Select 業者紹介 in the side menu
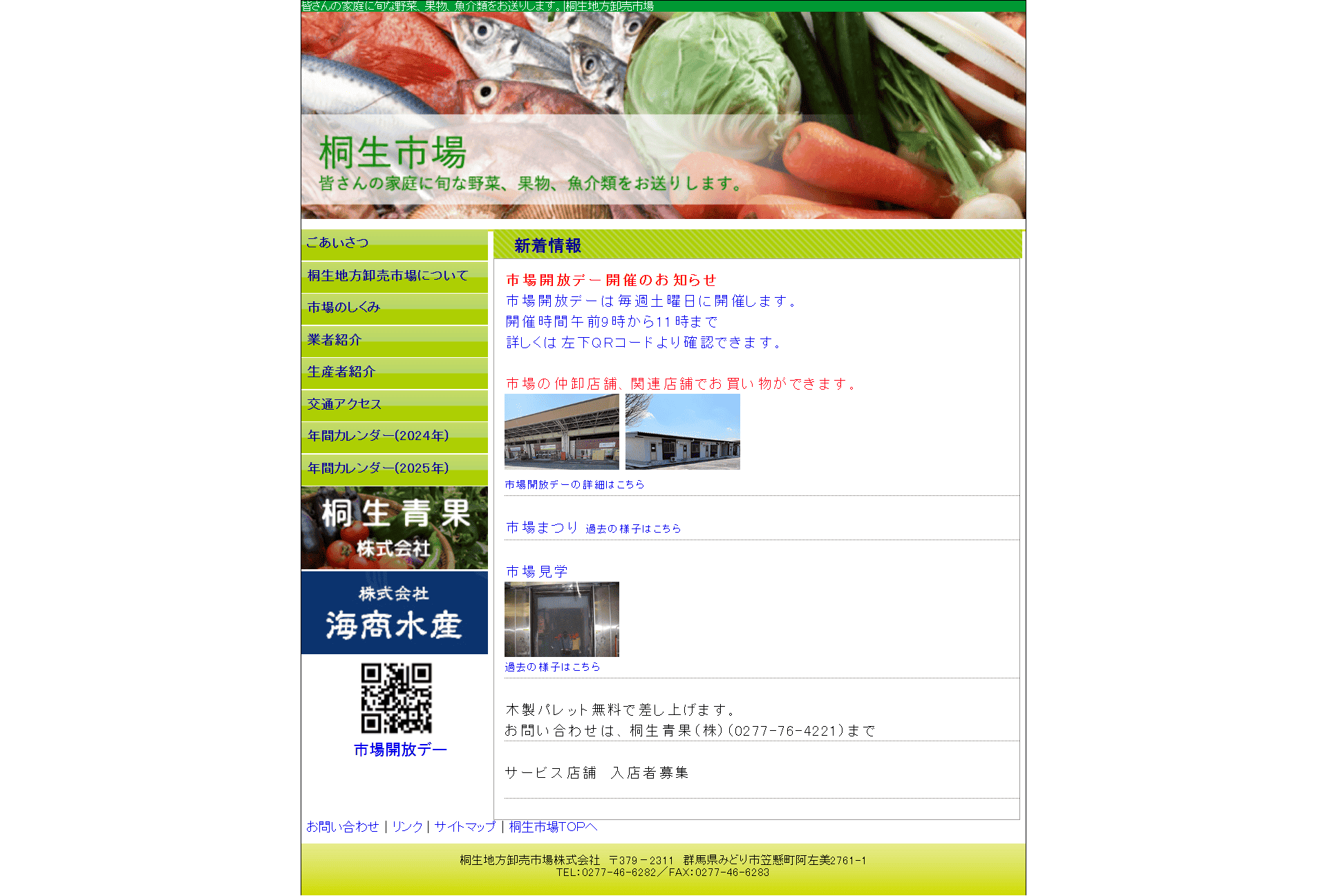Screen dimensions: 1327x896 [335, 340]
